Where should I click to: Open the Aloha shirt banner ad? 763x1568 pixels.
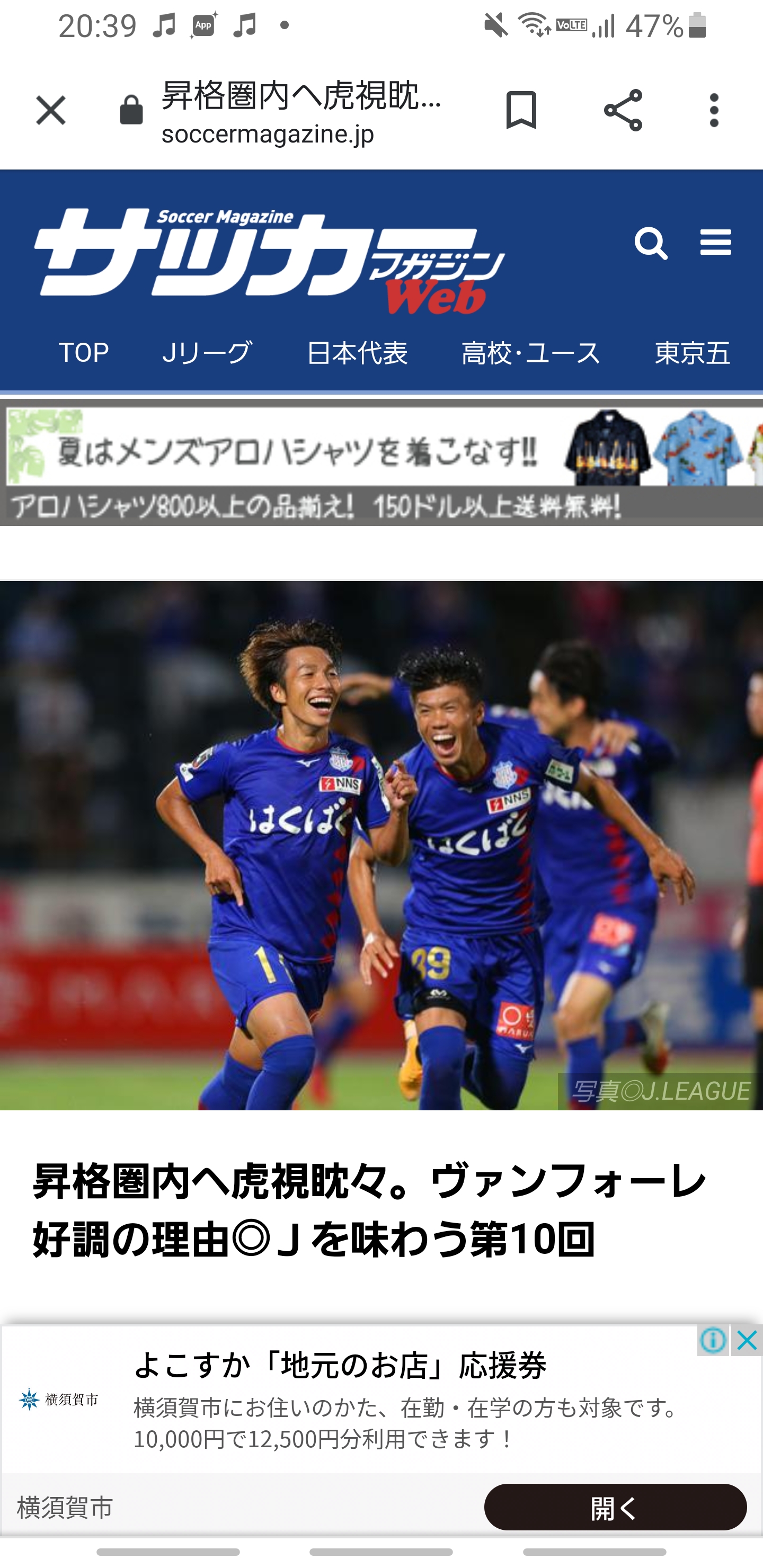381,462
